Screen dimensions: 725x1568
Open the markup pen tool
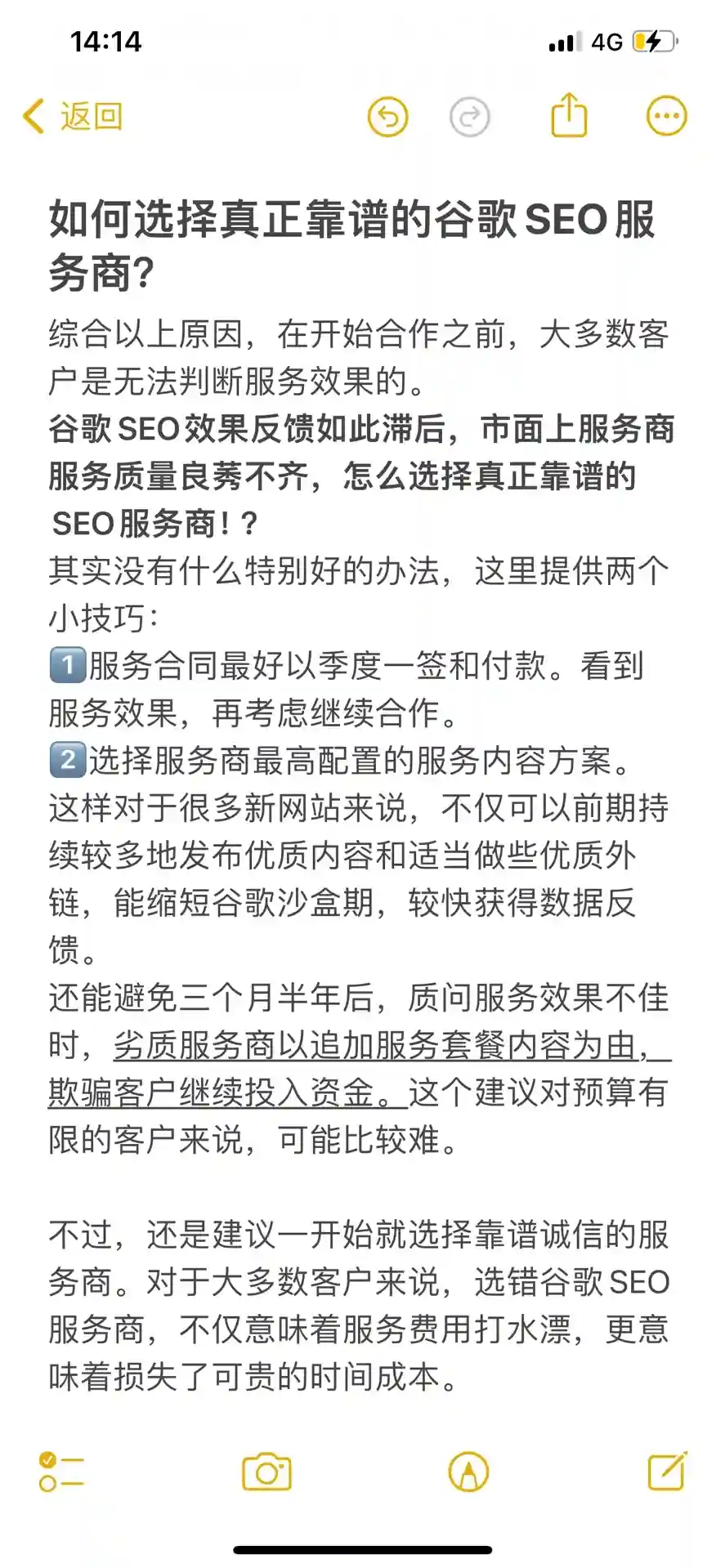[x=468, y=1472]
